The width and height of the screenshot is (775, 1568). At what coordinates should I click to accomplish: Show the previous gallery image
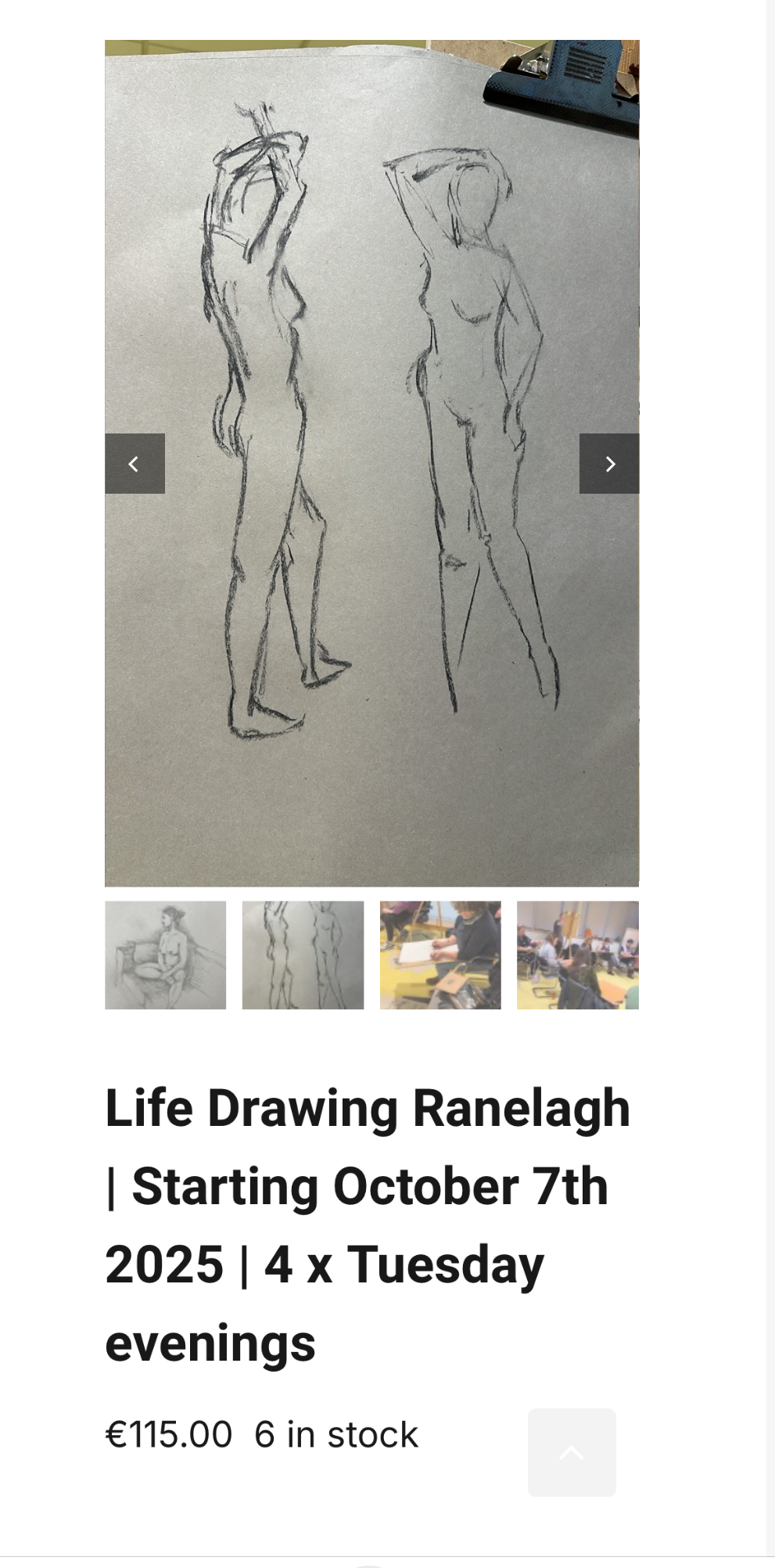coord(135,463)
